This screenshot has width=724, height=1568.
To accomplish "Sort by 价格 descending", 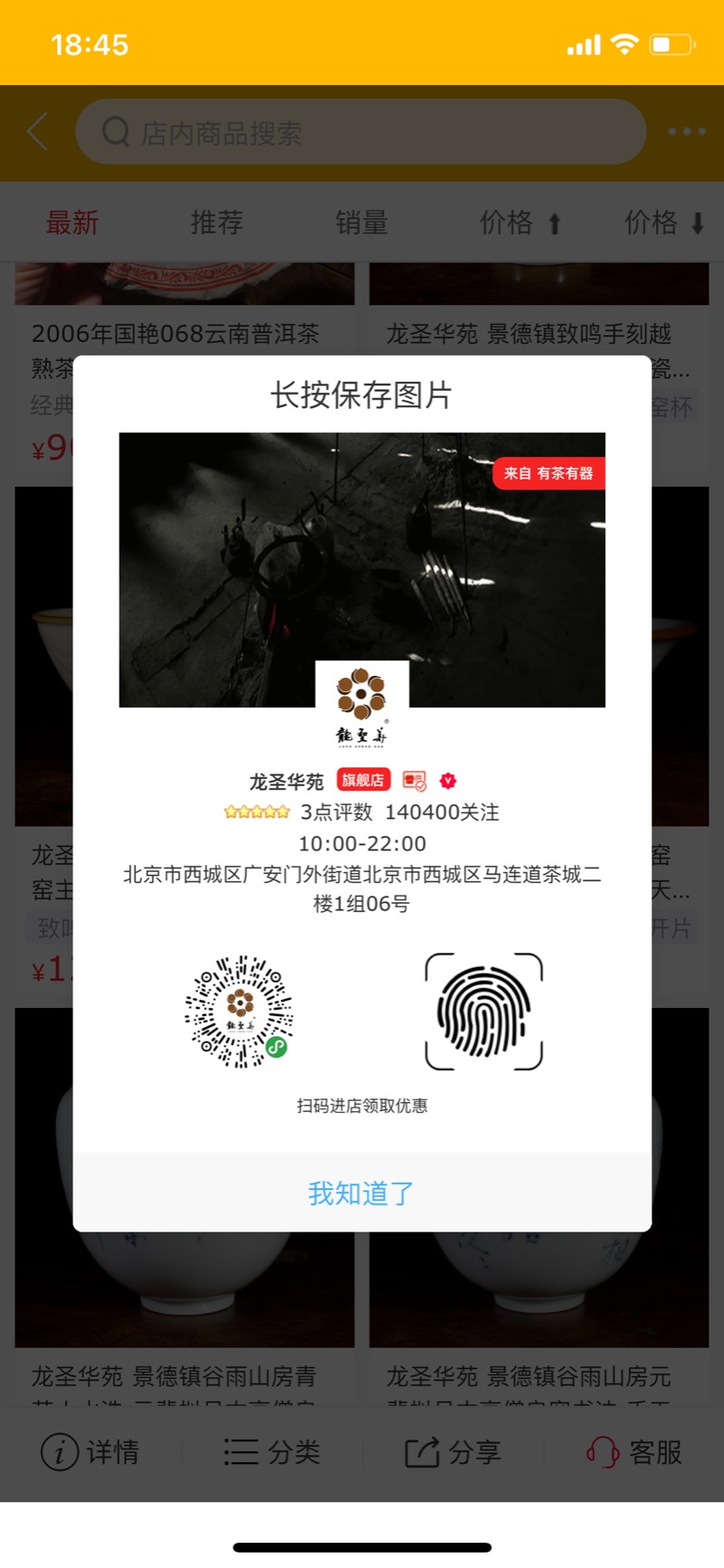I will point(664,223).
